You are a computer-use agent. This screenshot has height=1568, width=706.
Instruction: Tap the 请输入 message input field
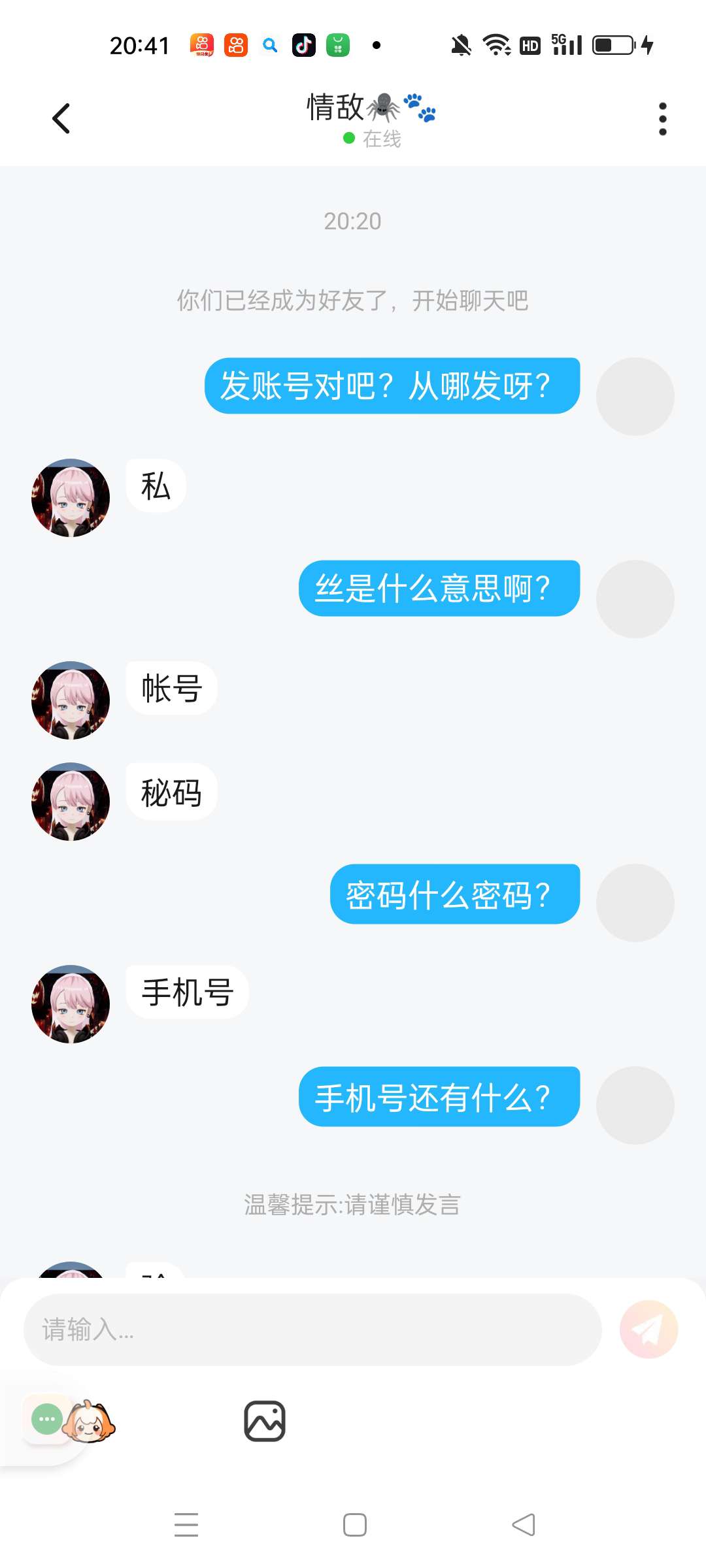coord(312,1330)
